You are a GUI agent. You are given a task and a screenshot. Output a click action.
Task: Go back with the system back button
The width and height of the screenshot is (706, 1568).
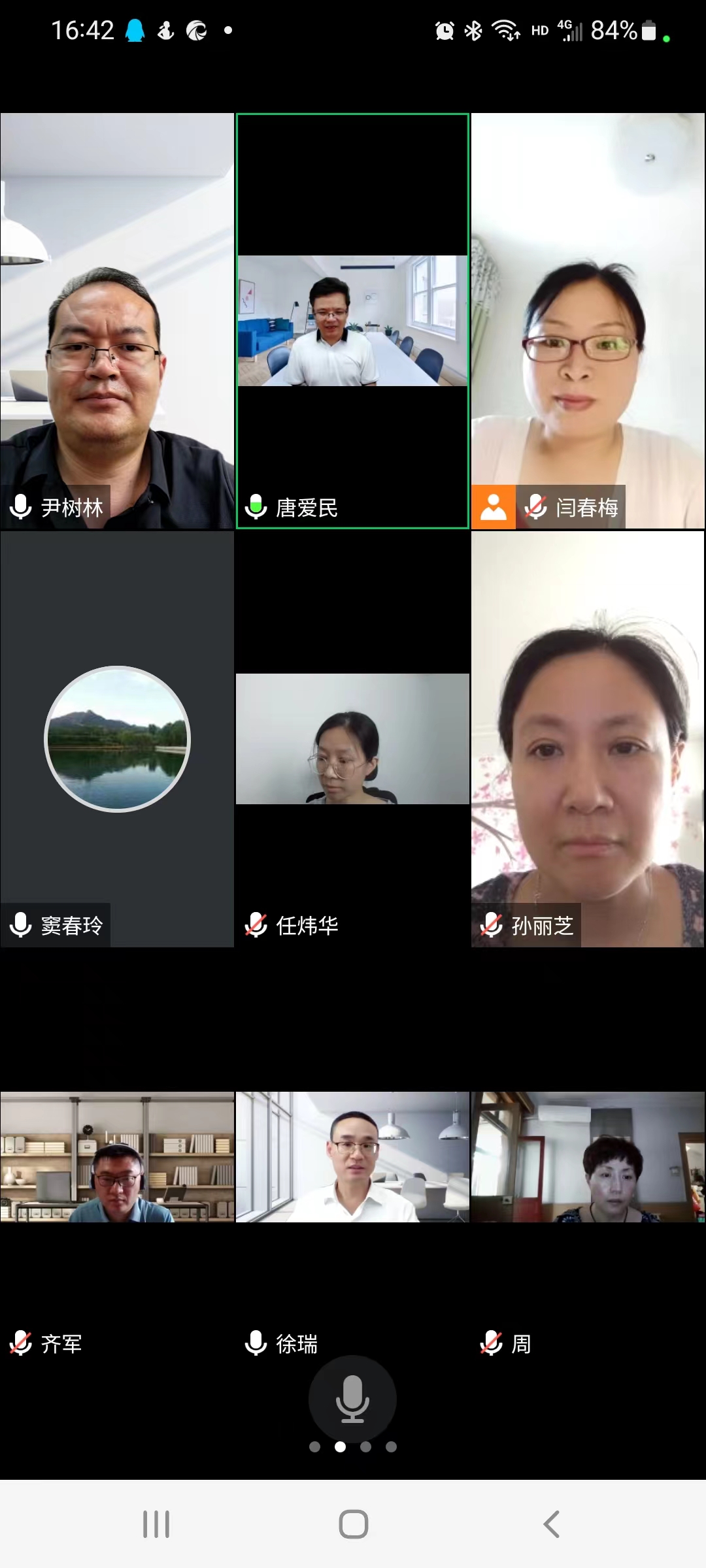pos(551,1524)
